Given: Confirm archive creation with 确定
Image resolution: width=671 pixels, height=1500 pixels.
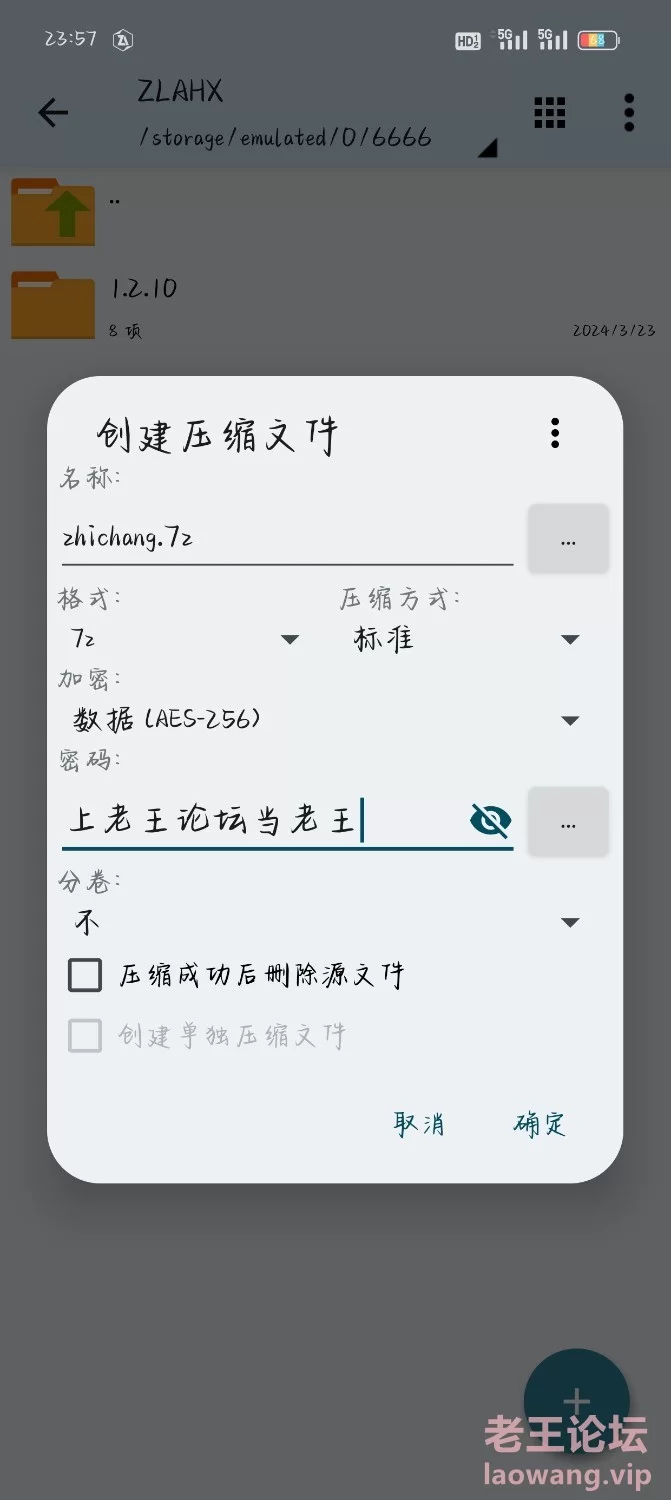Looking at the screenshot, I should tap(540, 1124).
